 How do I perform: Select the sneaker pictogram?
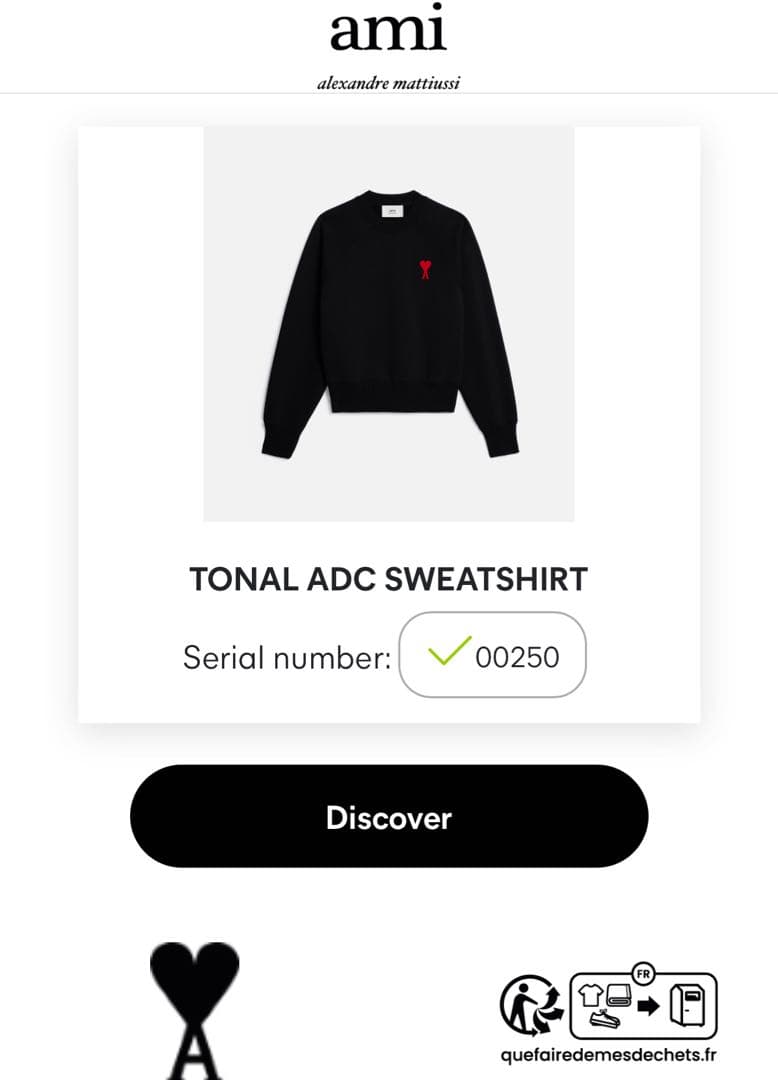pos(604,1019)
